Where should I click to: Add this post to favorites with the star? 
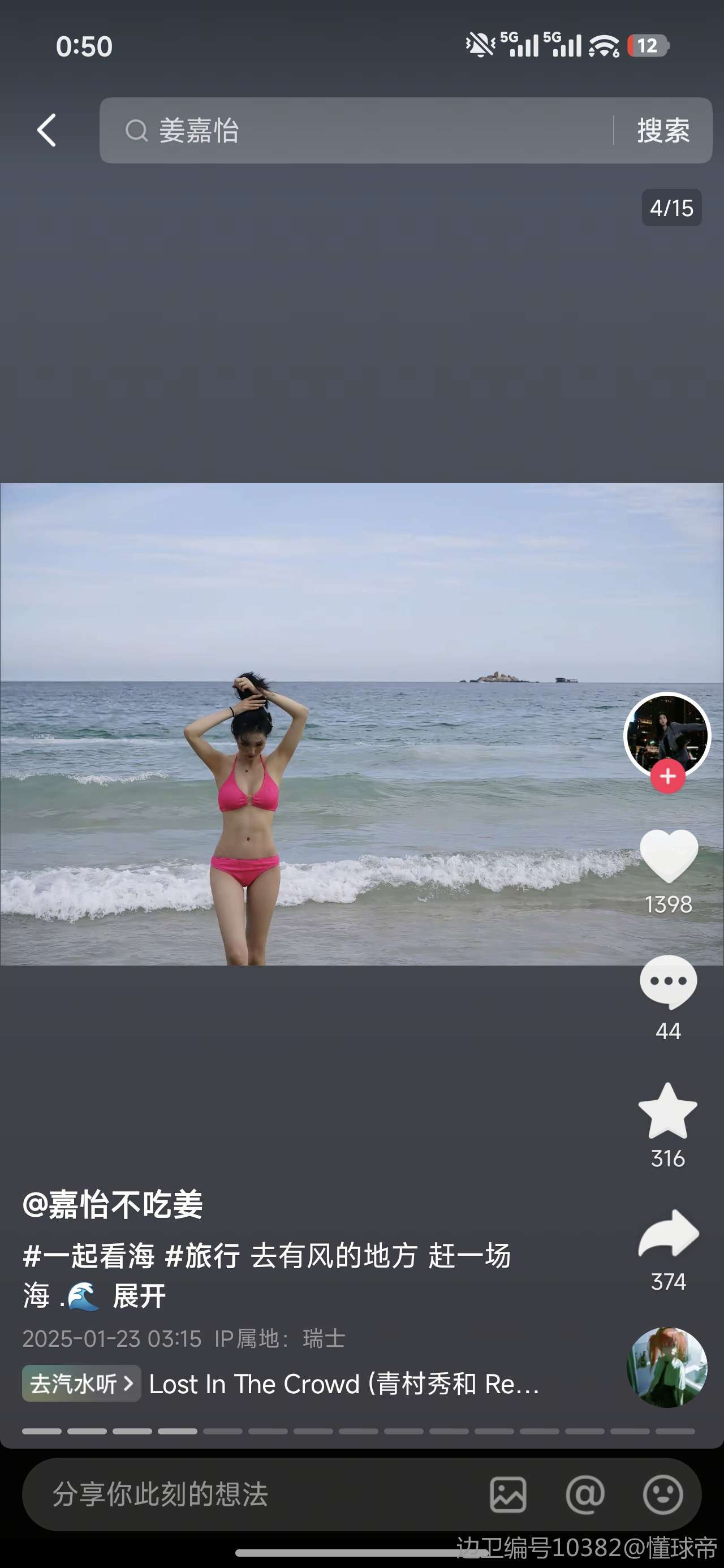[667, 1112]
